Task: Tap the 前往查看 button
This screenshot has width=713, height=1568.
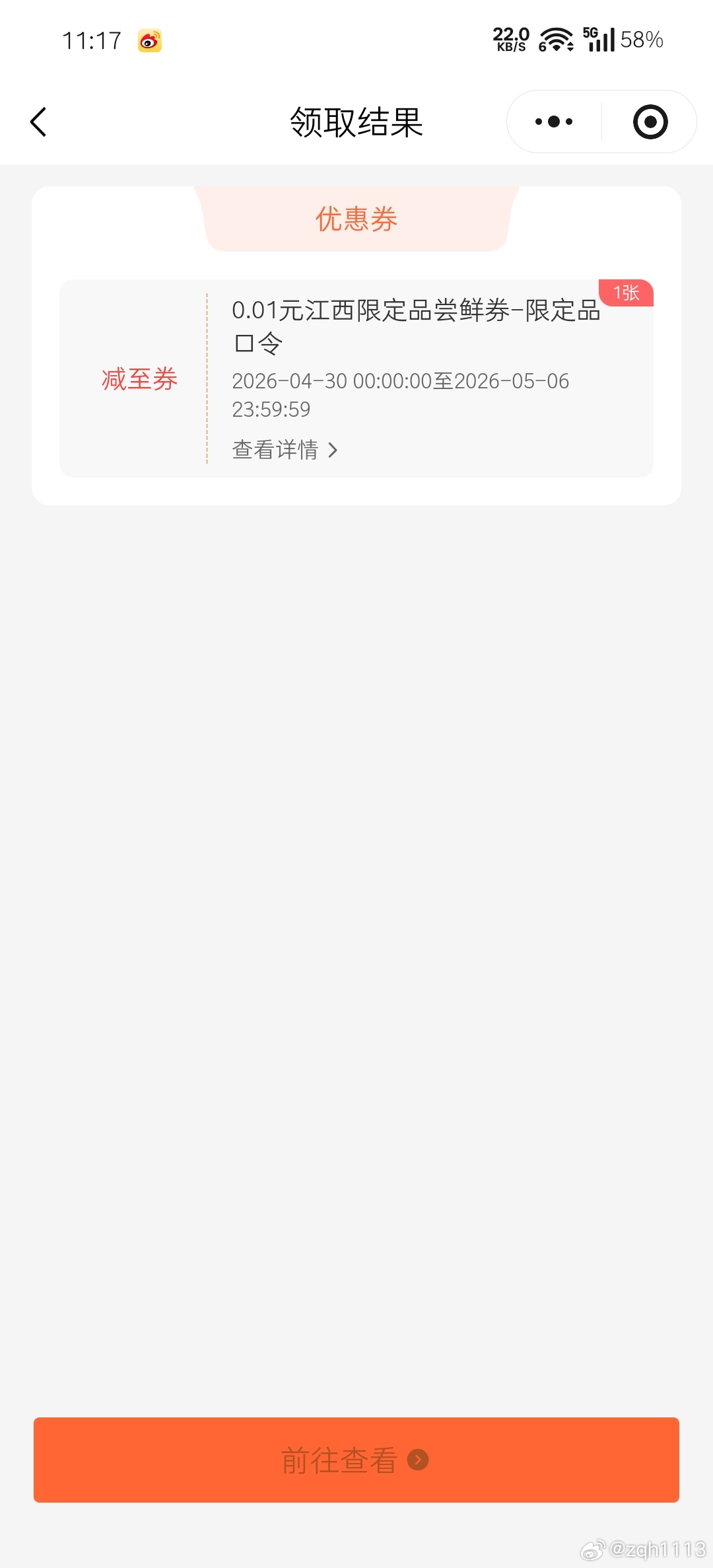Action: pos(356,1460)
